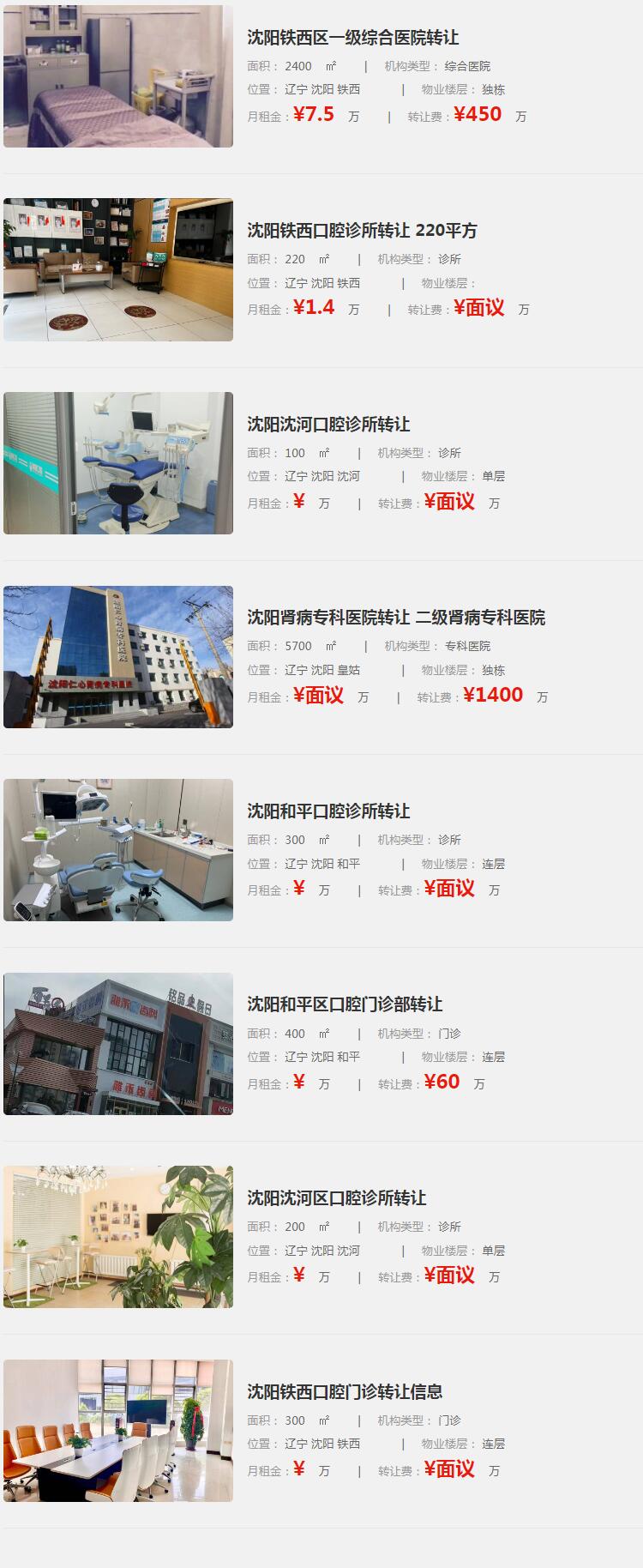Tap the 沈阳和平口腔诊所转让 listing

[328, 811]
